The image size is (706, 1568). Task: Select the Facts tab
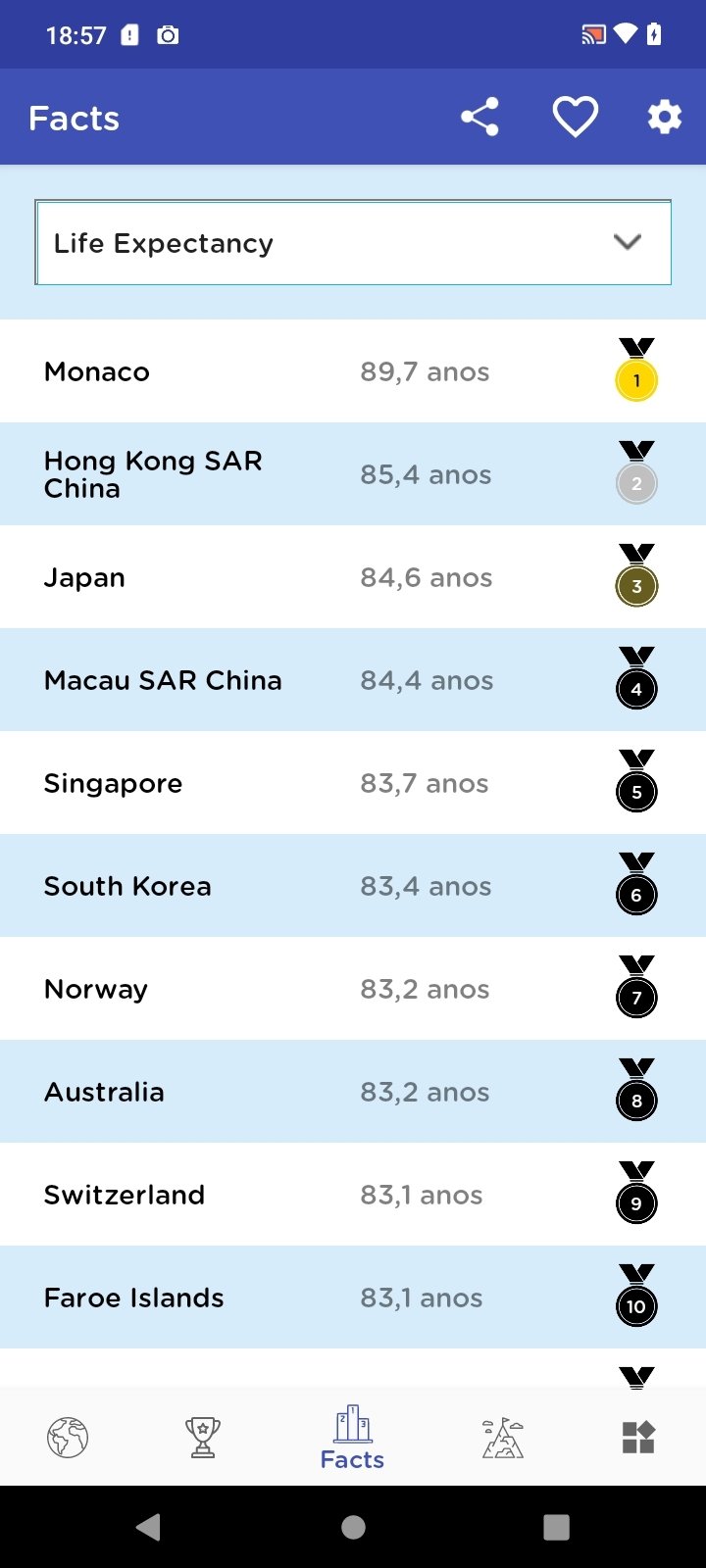pos(352,1438)
